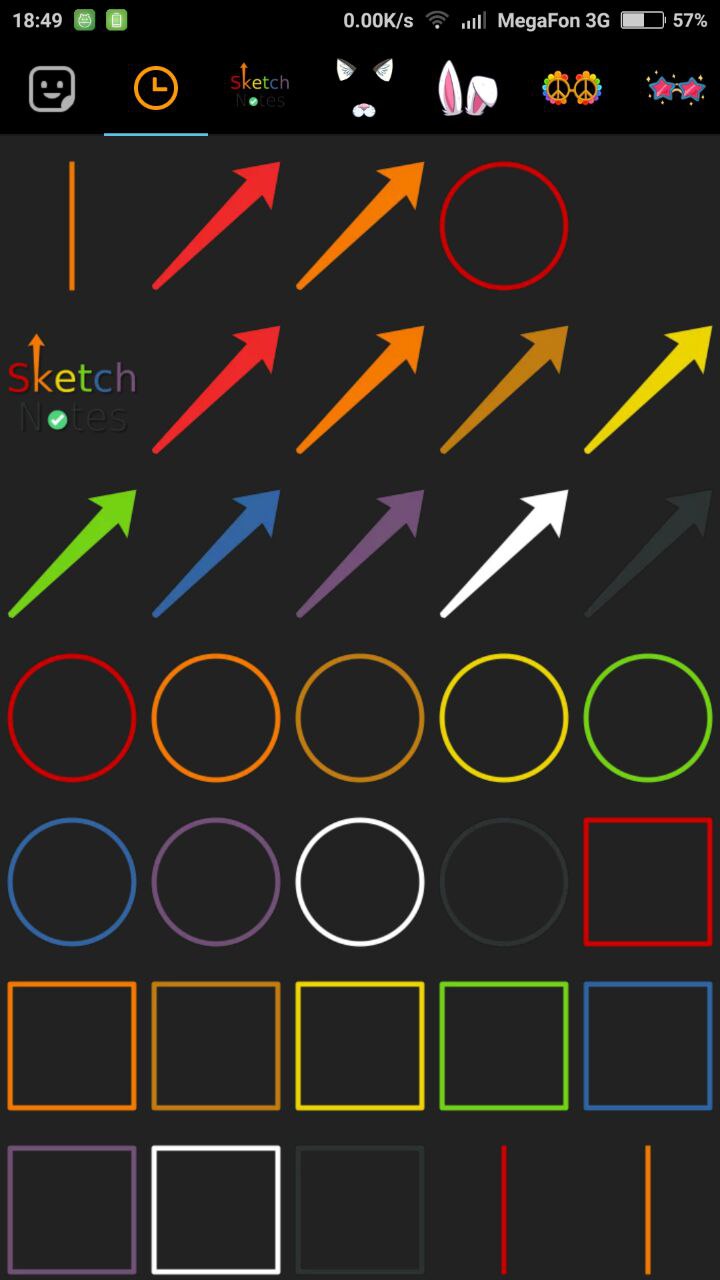Pick the blue arrow sticker

(216, 554)
